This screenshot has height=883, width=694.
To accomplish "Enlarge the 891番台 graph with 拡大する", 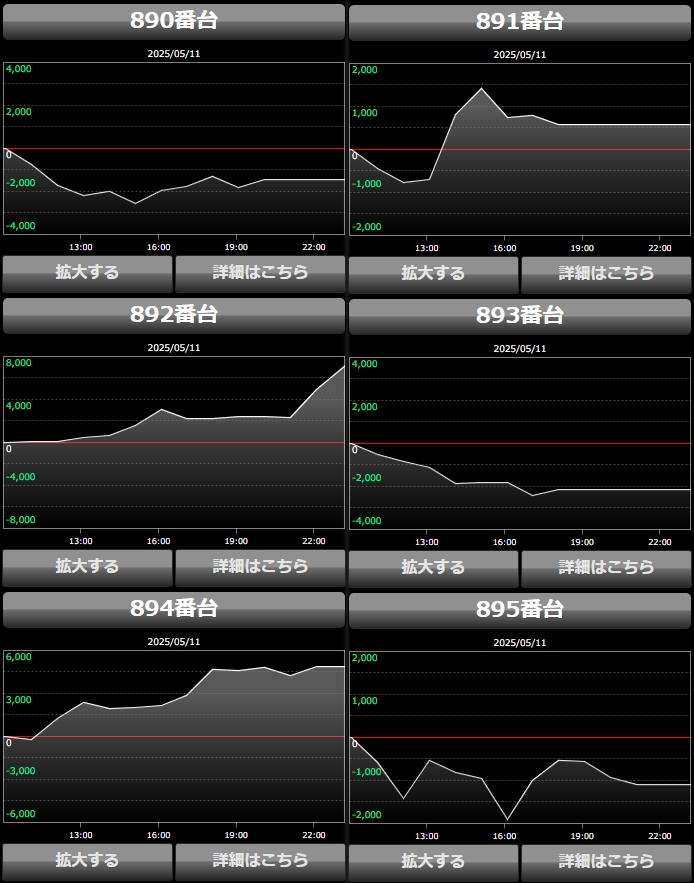I will (x=433, y=273).
